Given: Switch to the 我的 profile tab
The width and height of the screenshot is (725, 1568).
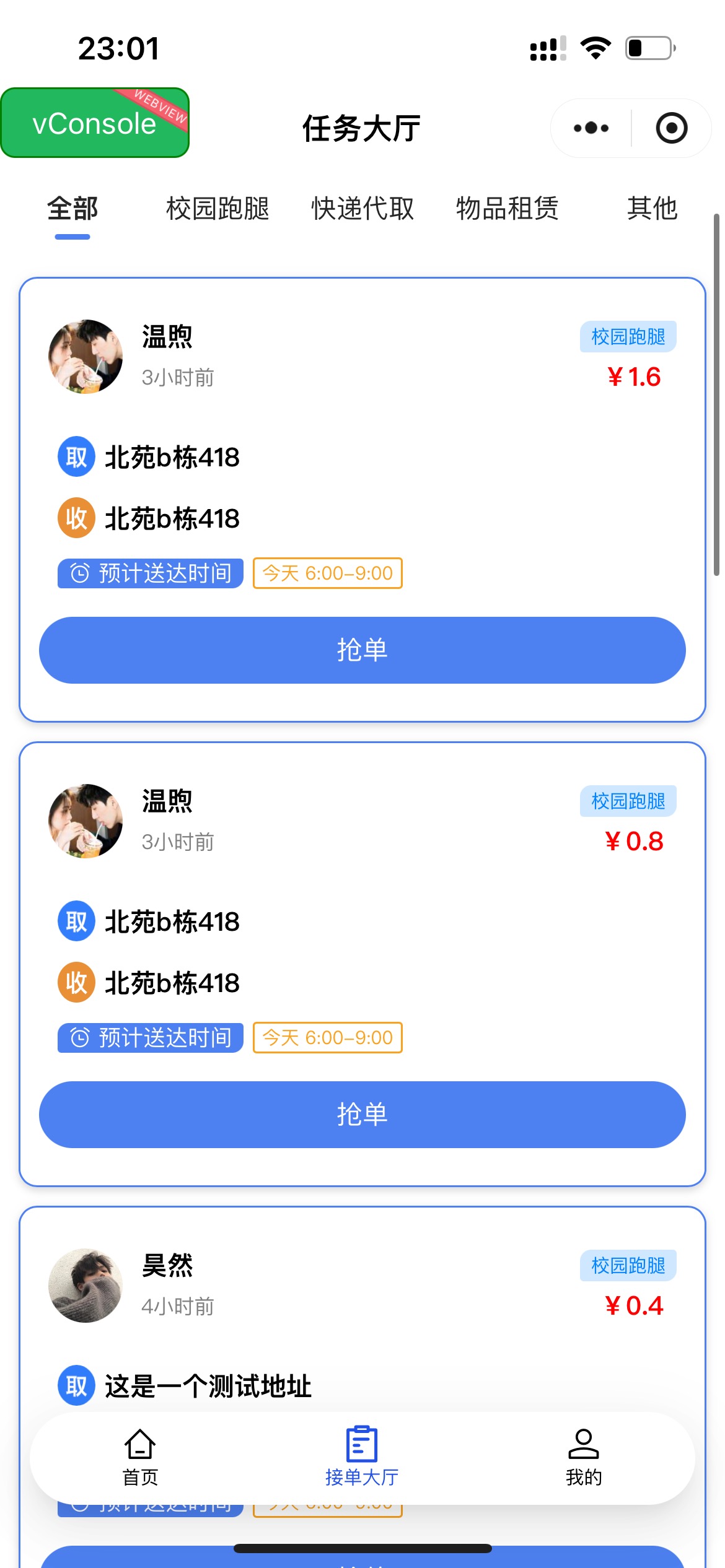Looking at the screenshot, I should coord(584,1458).
